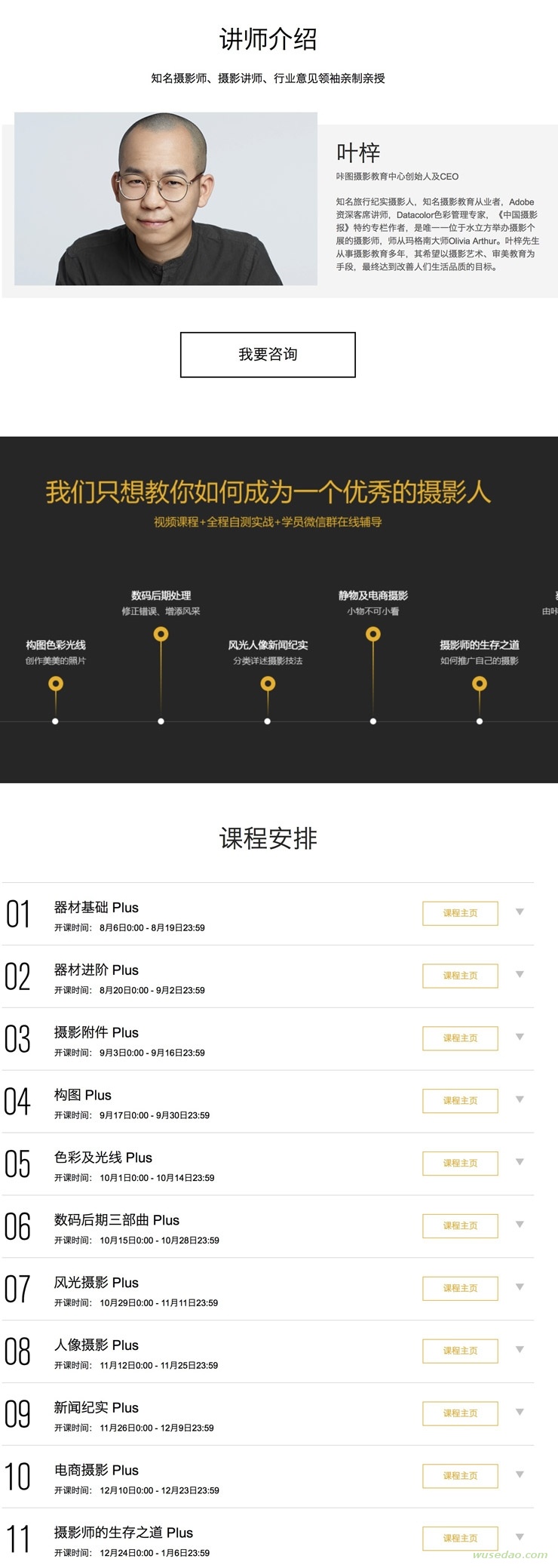The width and height of the screenshot is (558, 1568).
Task: Expand the 色彩及光线 Plus row
Action: pyautogui.click(x=520, y=1162)
